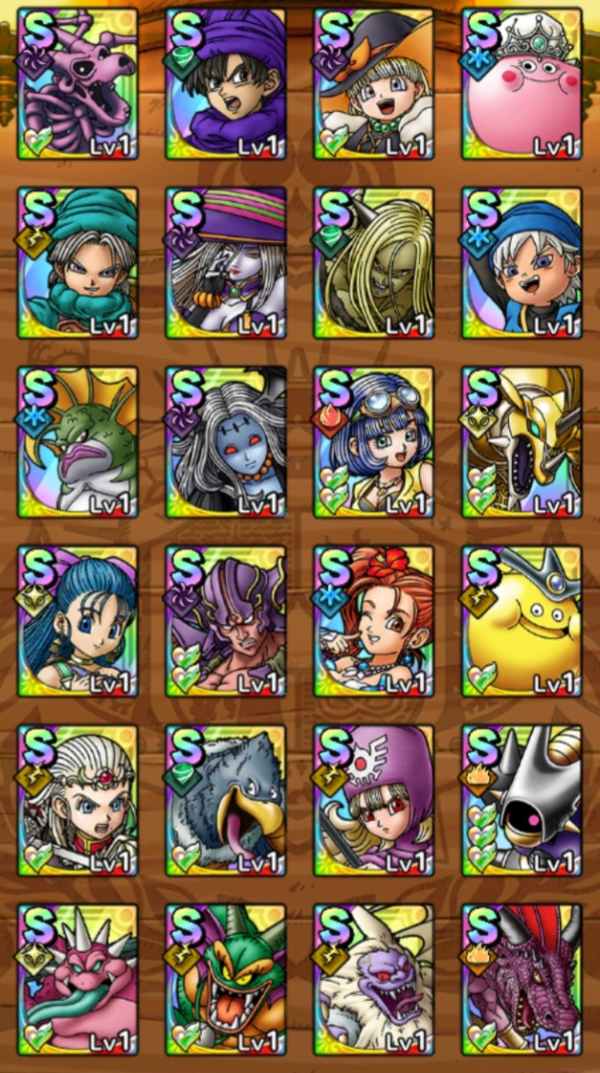Open the blonde witch-hat girl card
Viewport: 600px width, 1073px height.
pos(374,83)
